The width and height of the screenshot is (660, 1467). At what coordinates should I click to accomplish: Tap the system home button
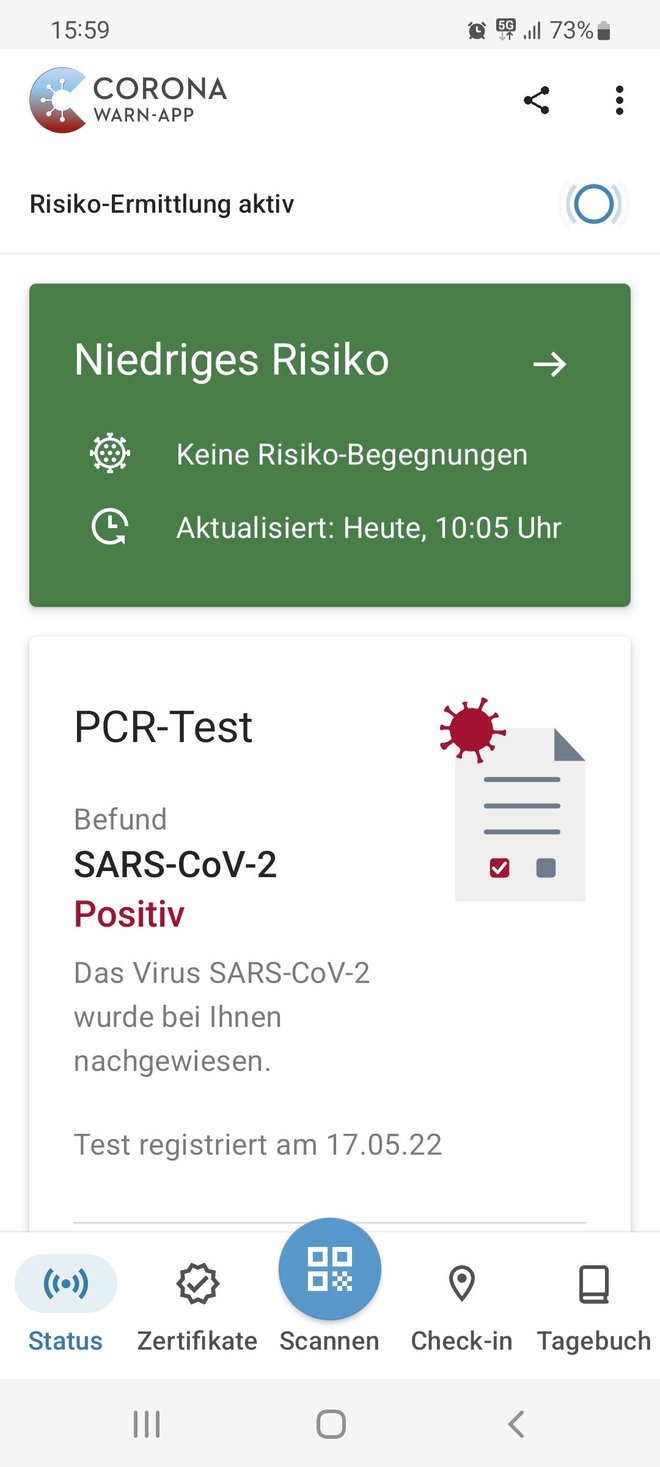coord(330,1423)
